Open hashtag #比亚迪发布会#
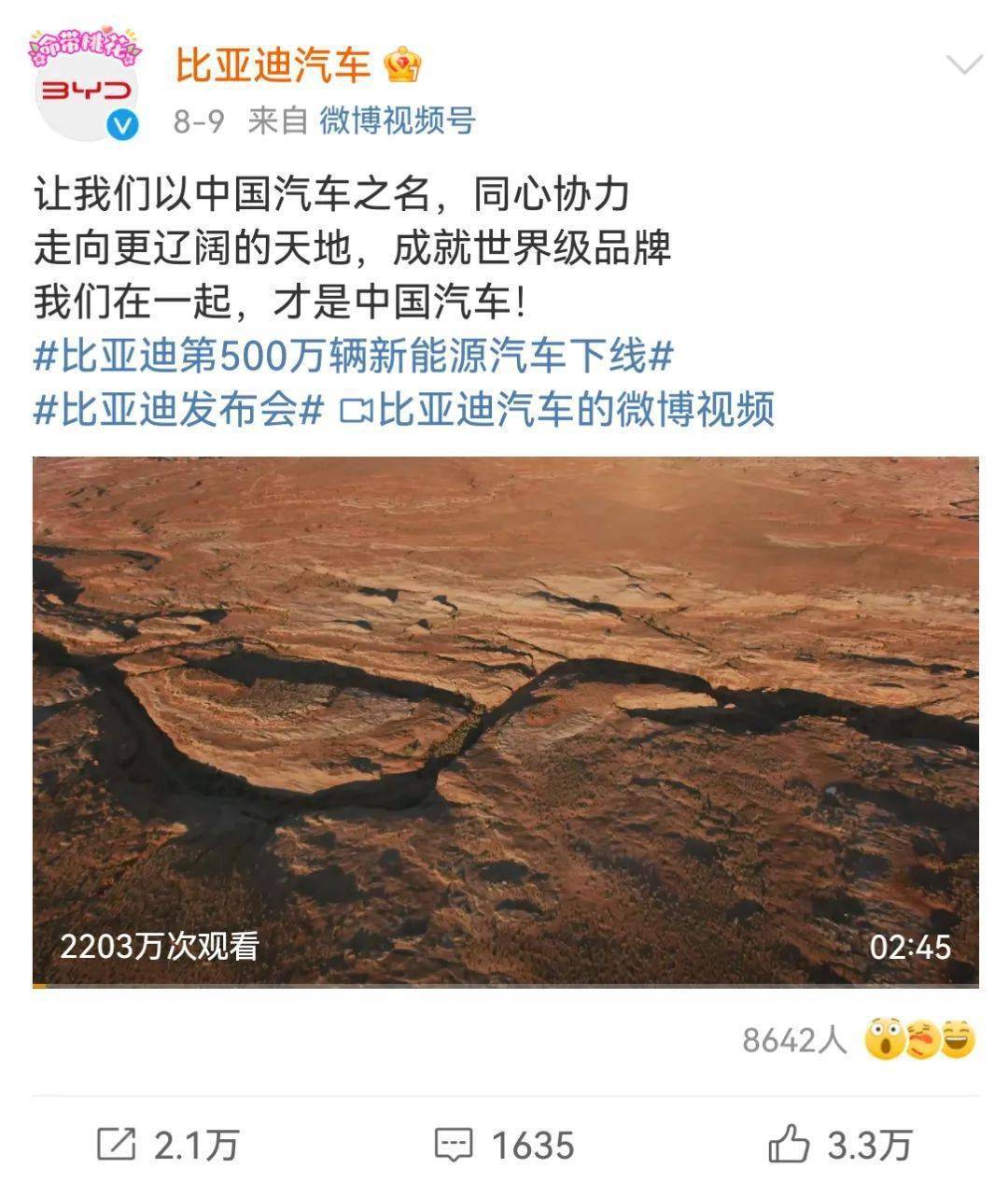This screenshot has height=1182, width=1008. pyautogui.click(x=179, y=410)
